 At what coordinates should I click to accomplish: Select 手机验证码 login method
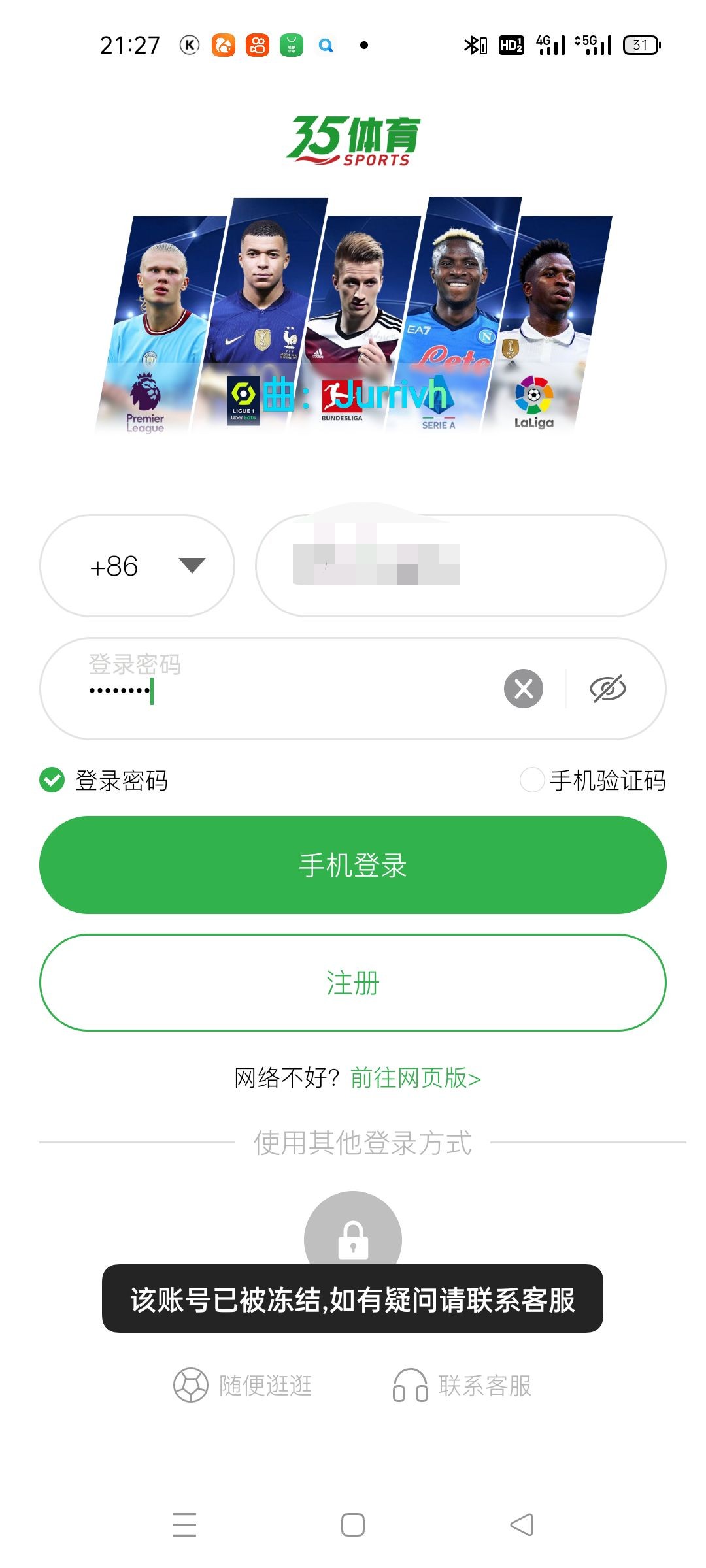pos(592,780)
